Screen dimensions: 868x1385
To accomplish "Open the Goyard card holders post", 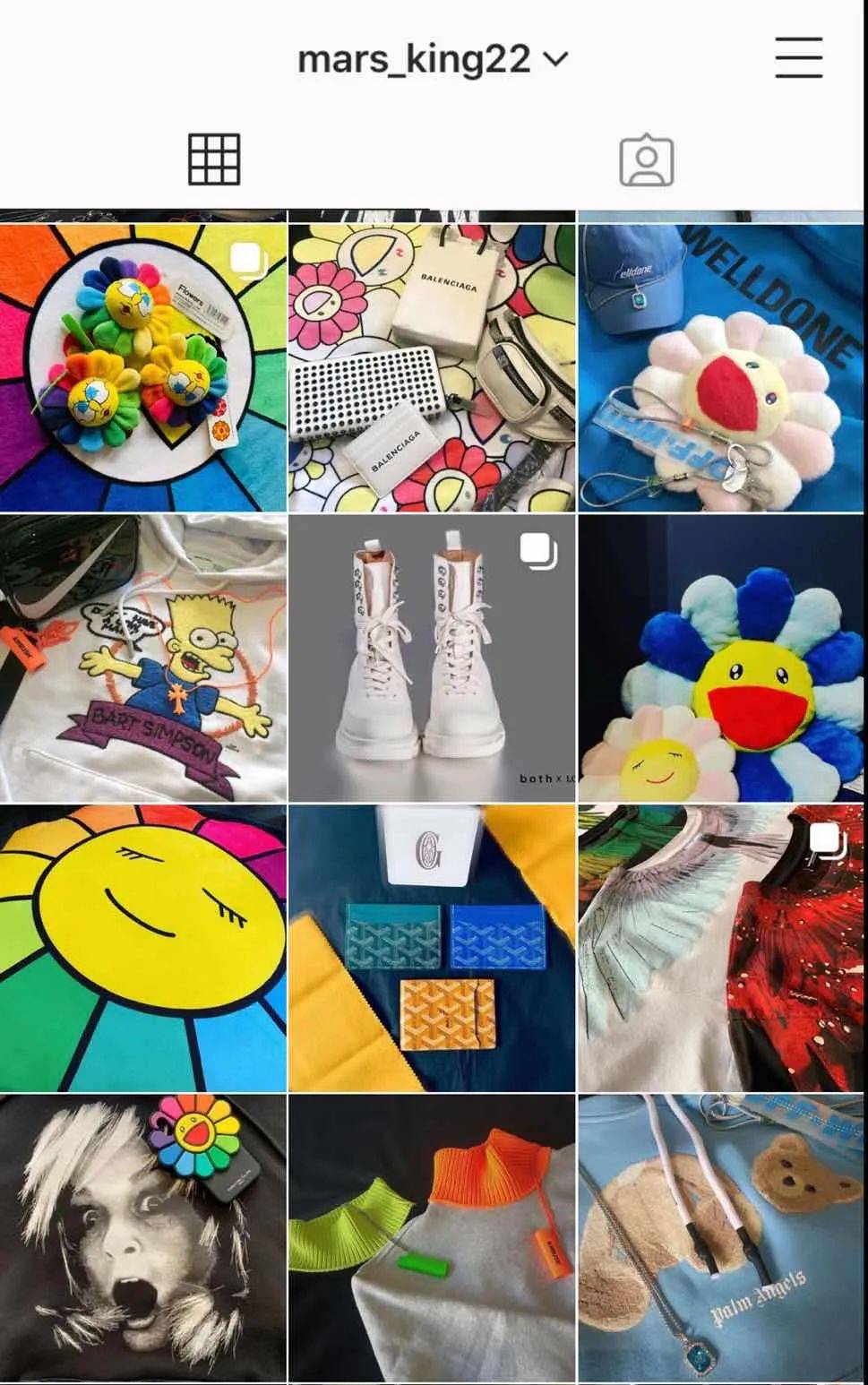I will point(432,948).
